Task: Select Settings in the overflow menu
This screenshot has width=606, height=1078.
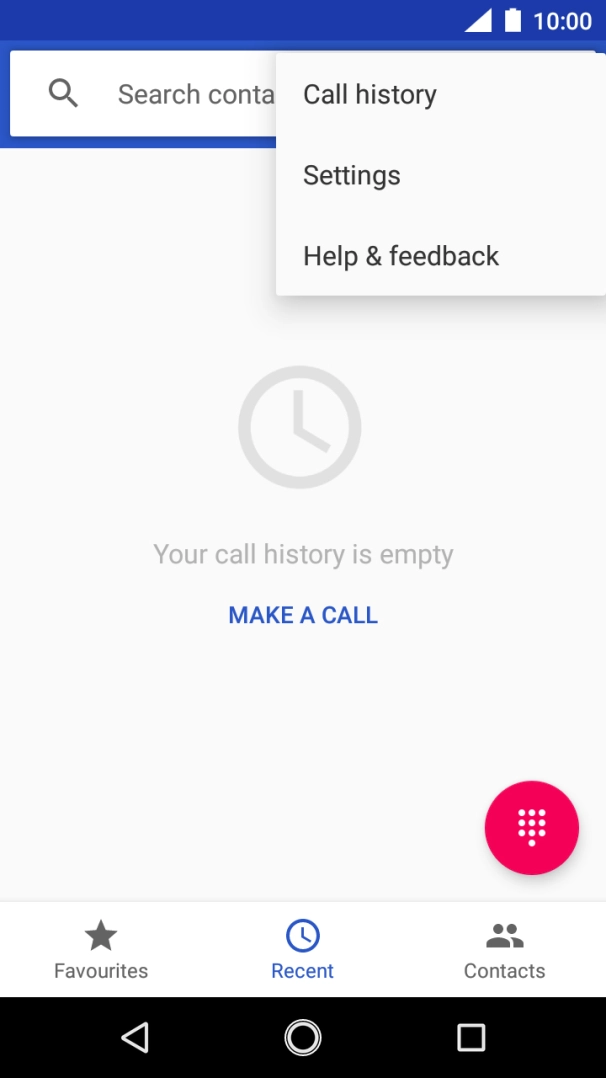Action: pos(440,175)
